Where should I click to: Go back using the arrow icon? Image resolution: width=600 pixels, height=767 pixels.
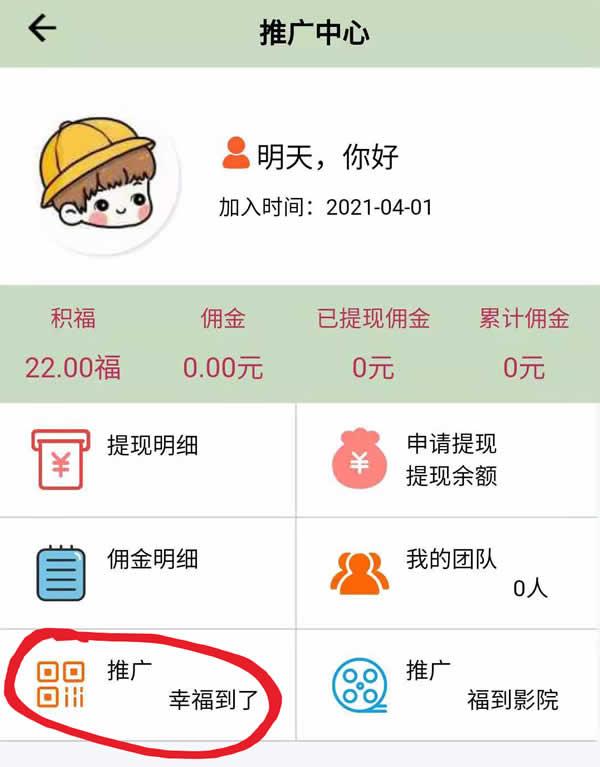(42, 29)
